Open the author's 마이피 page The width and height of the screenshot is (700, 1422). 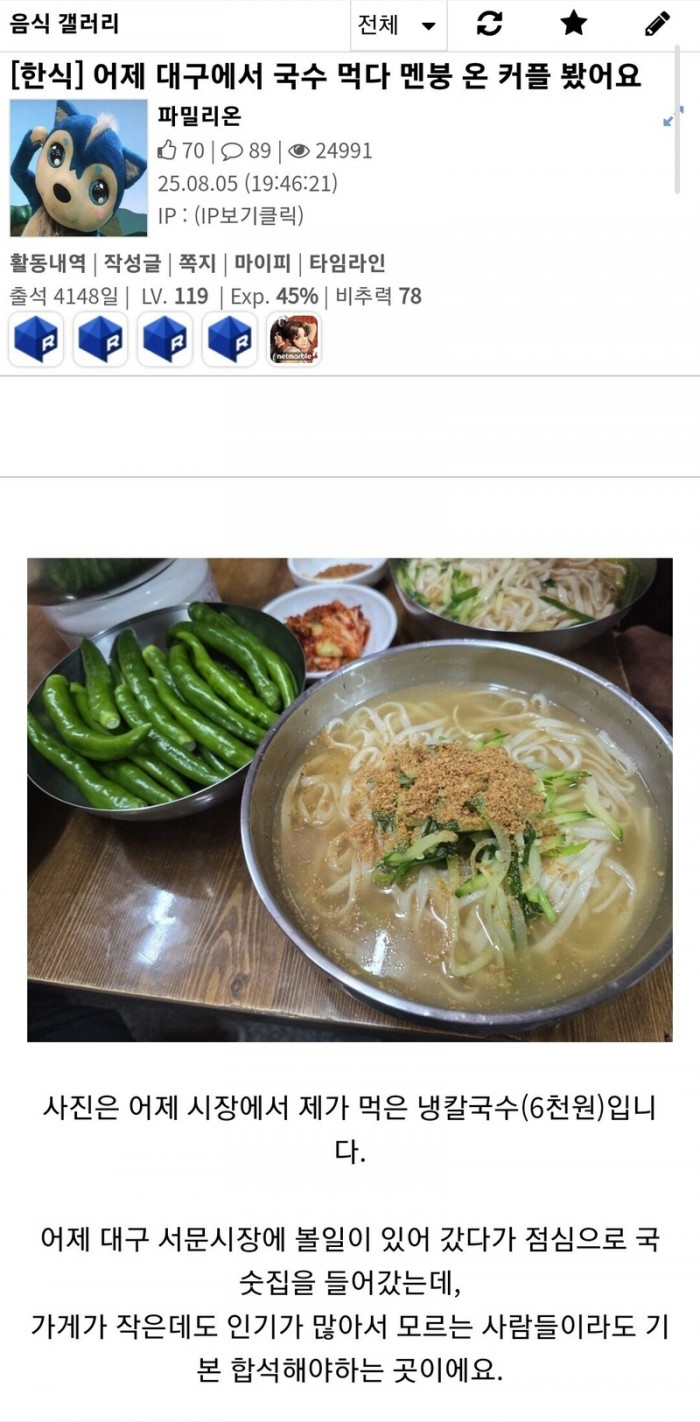(x=263, y=263)
